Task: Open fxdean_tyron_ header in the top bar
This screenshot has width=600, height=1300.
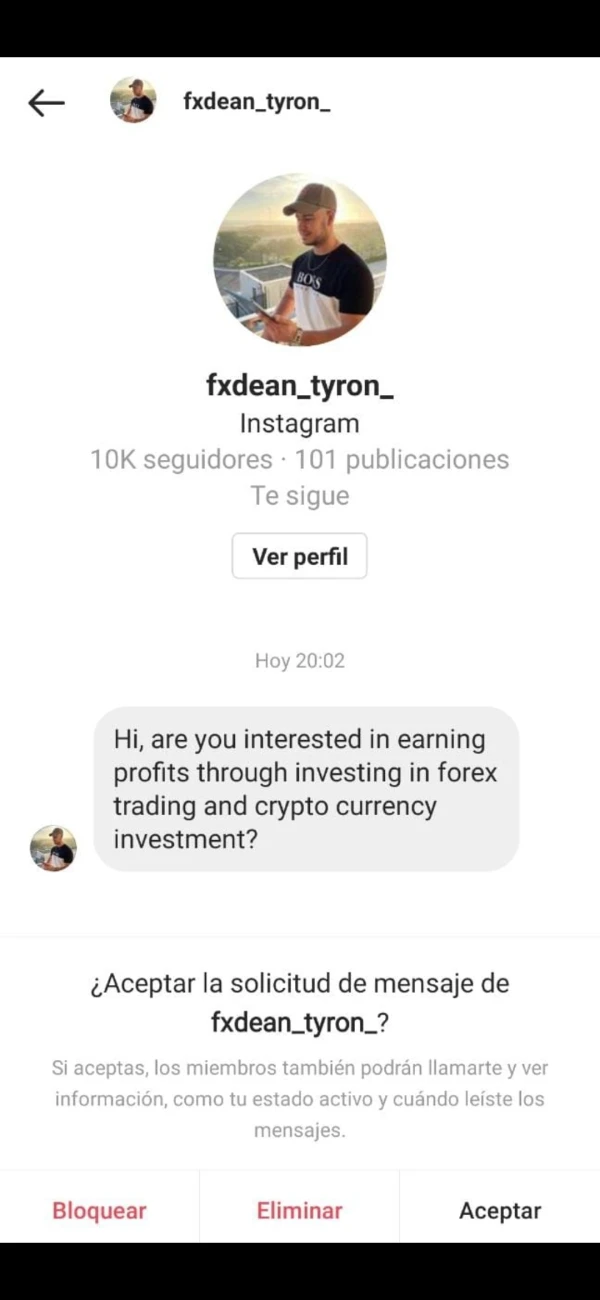Action: click(256, 102)
